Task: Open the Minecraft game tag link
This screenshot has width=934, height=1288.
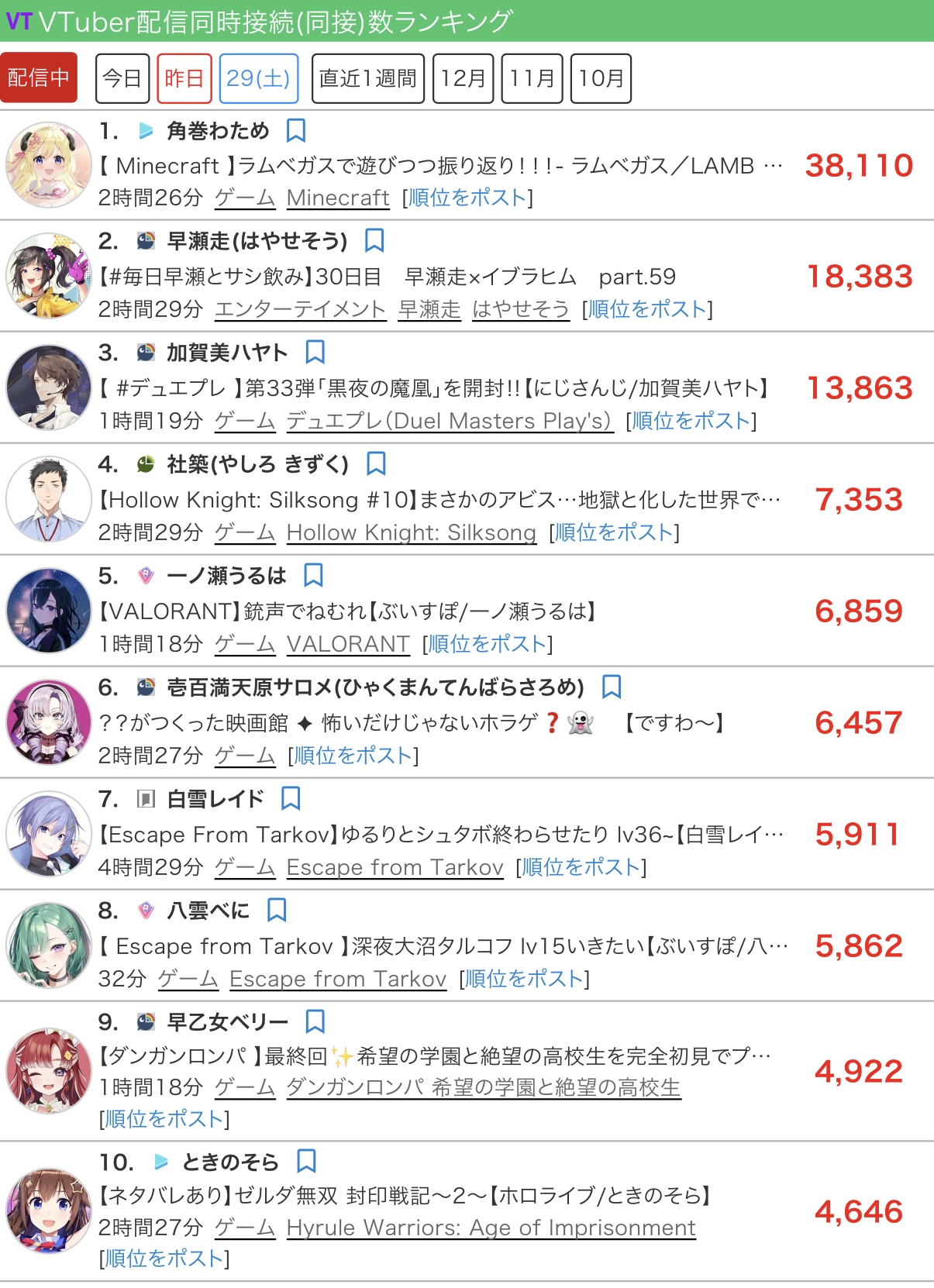Action: tap(338, 198)
